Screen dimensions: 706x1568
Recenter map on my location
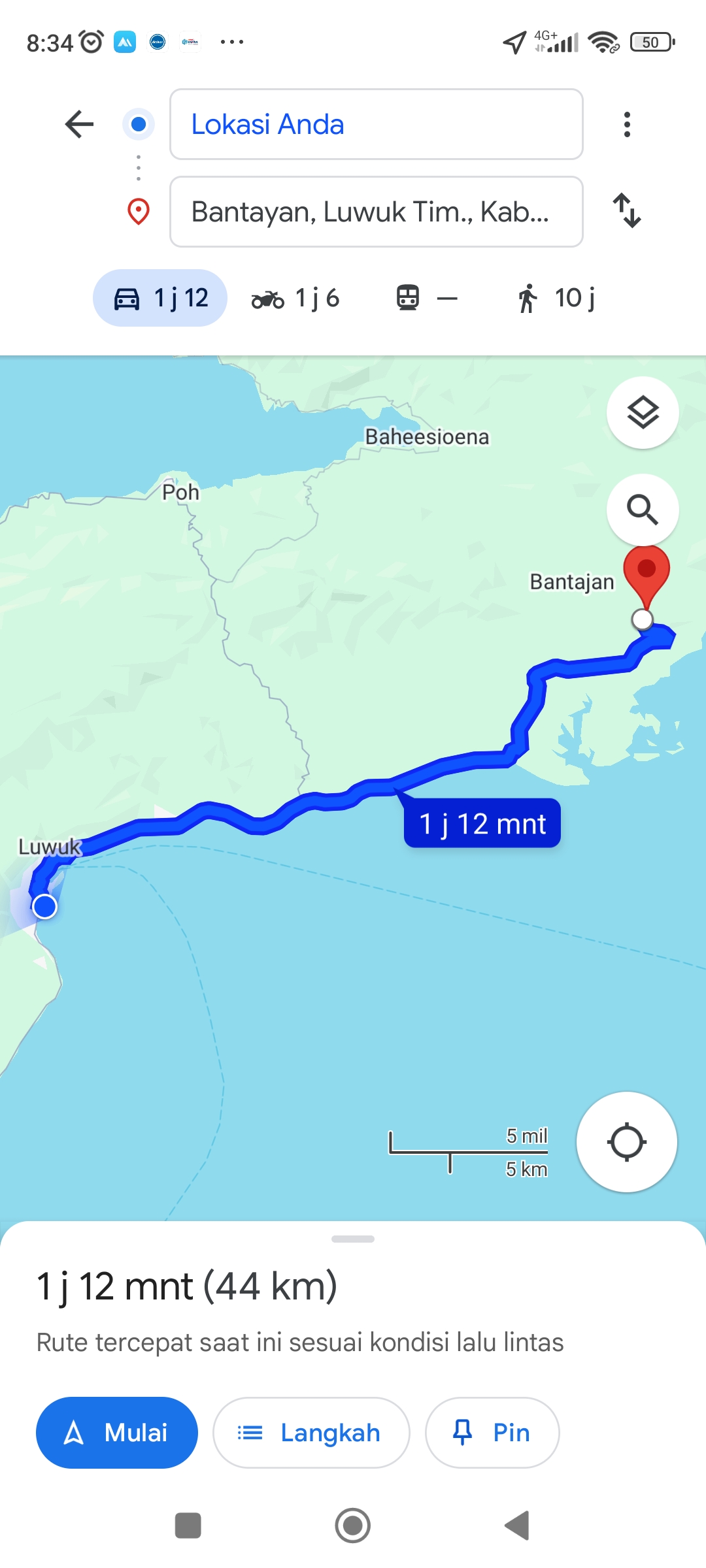626,1142
